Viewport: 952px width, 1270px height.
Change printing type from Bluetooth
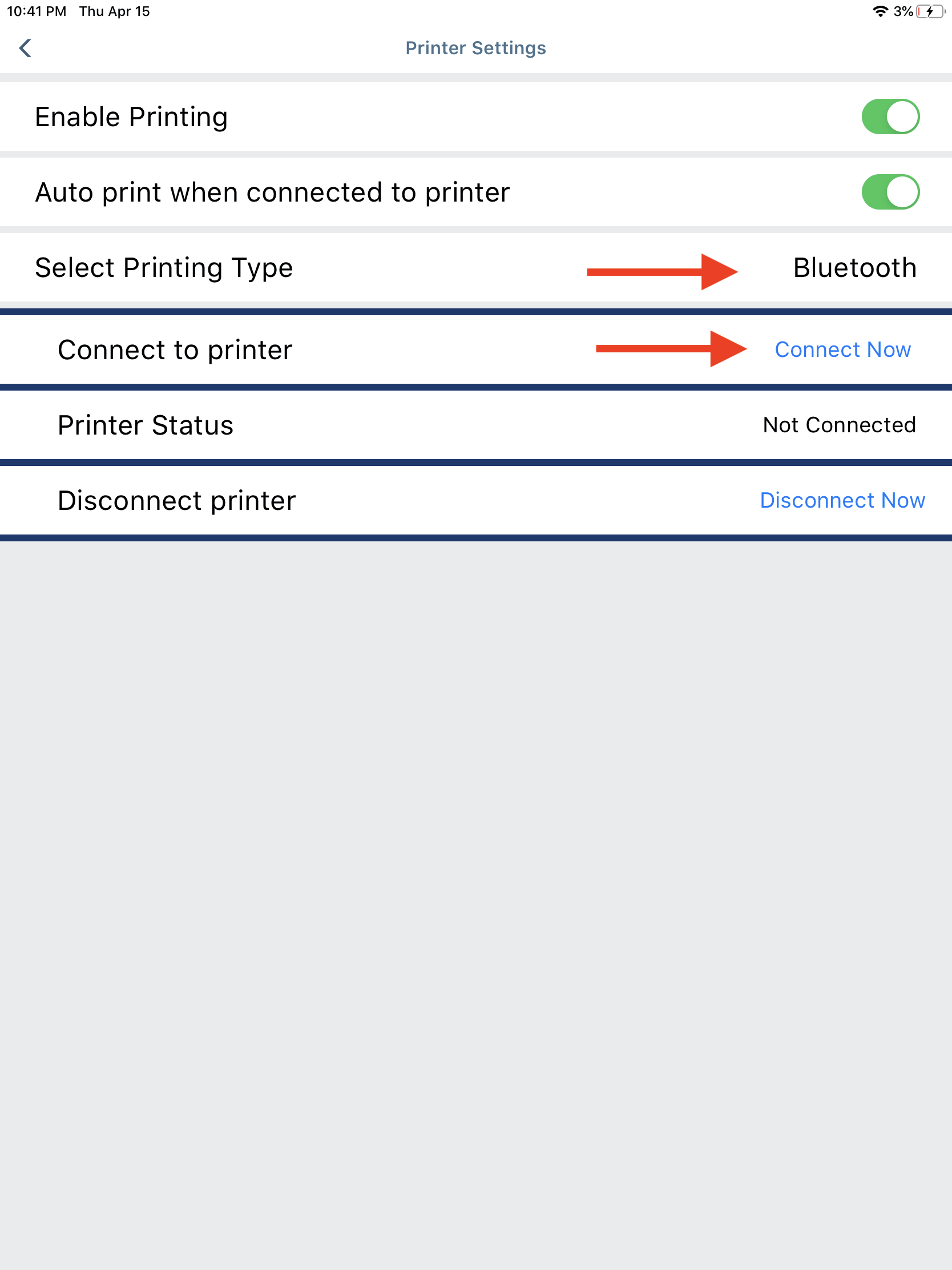[854, 268]
